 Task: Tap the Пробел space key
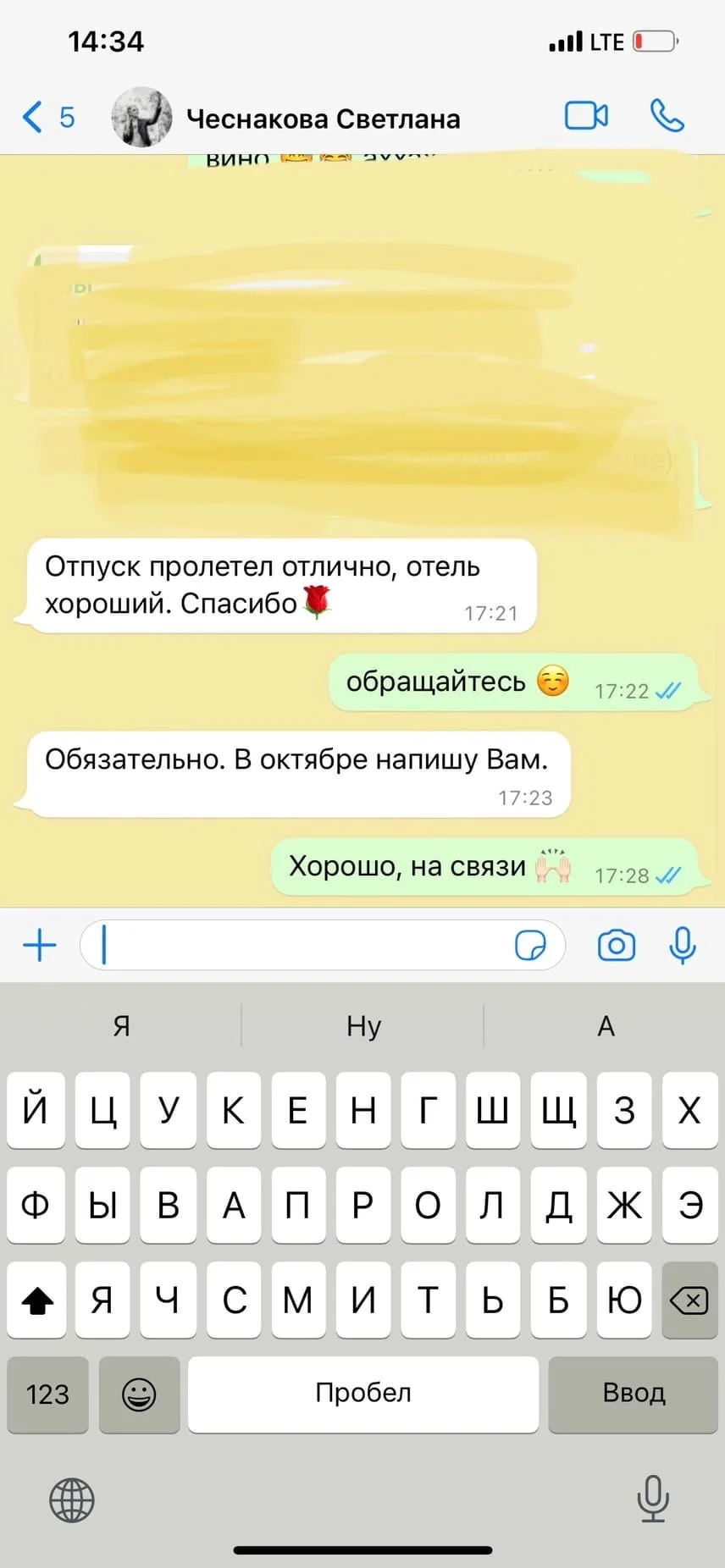pos(362,1394)
